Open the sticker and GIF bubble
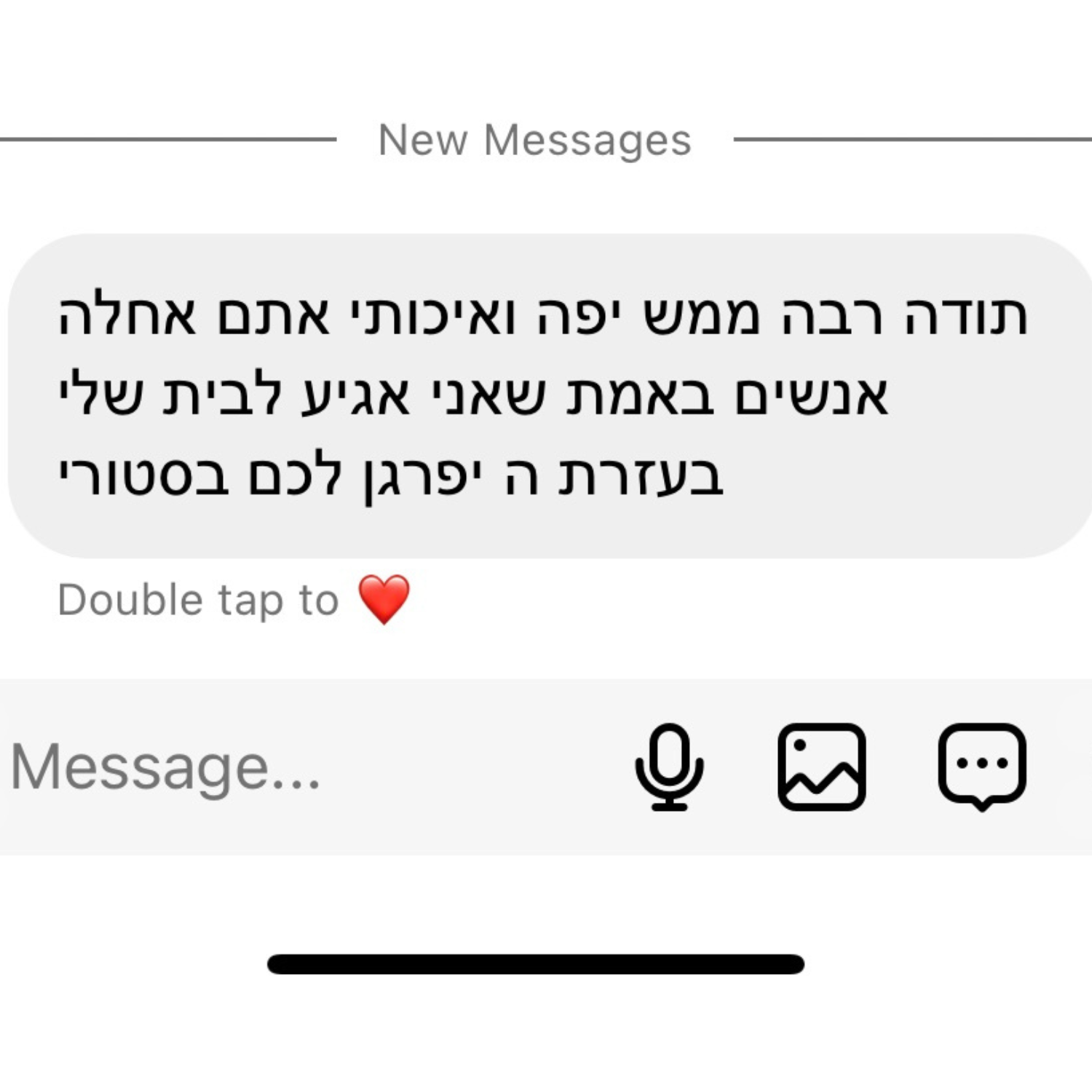Viewport: 1092px width, 1092px height. [x=982, y=767]
